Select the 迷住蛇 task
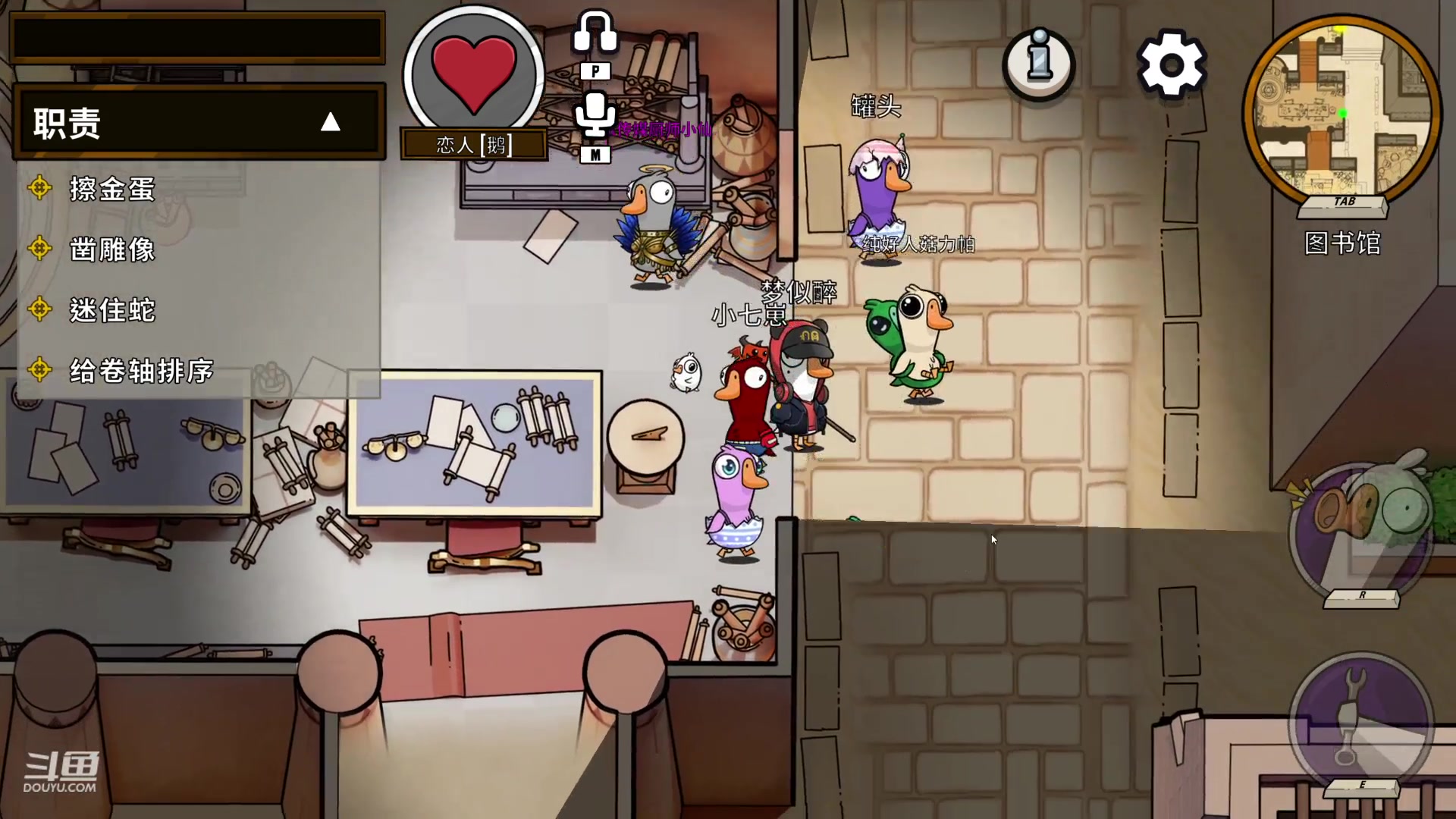1456x819 pixels. click(112, 310)
